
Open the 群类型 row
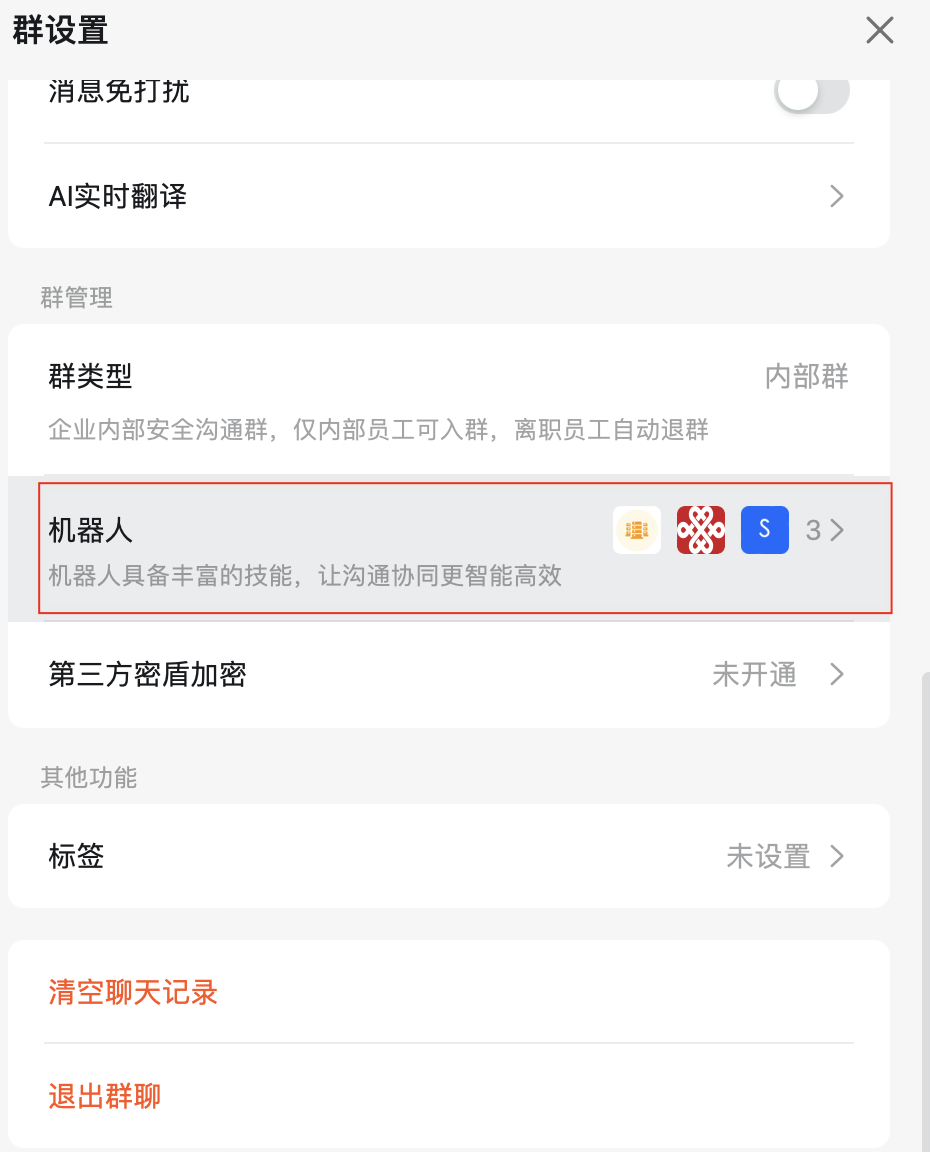tap(448, 398)
